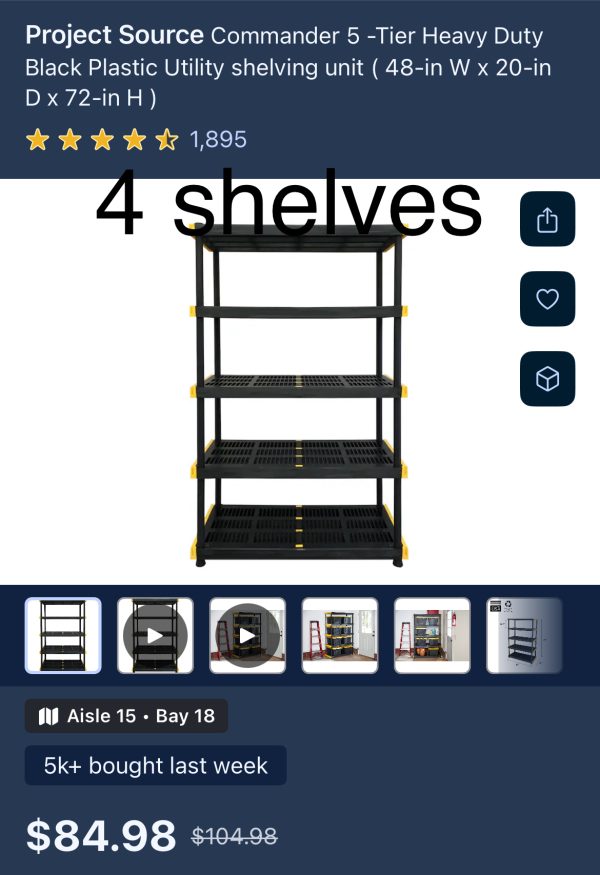600x875 pixels.
Task: Save product with the heart icon
Action: [547, 299]
